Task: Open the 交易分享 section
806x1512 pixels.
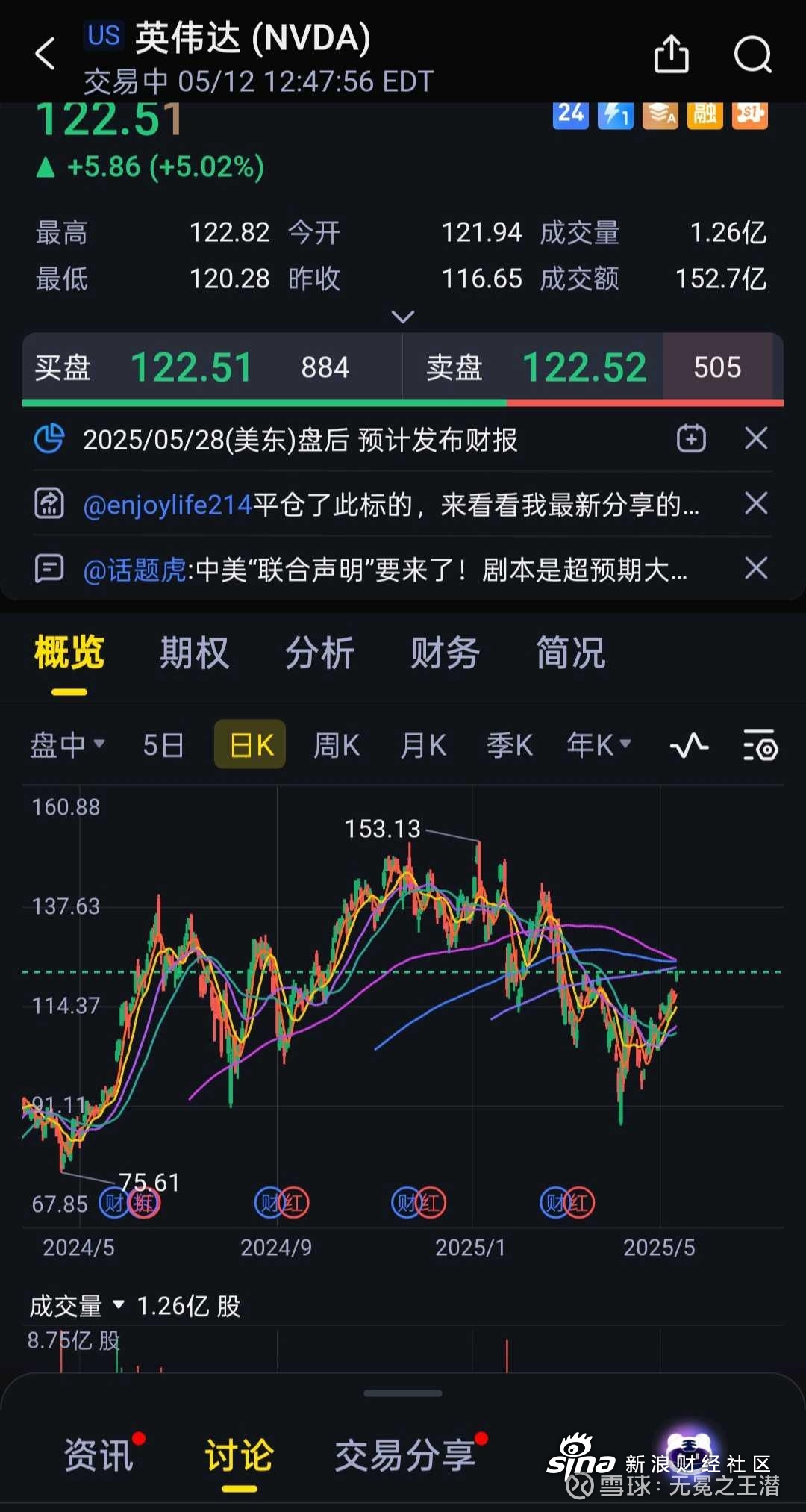Action: click(404, 1455)
